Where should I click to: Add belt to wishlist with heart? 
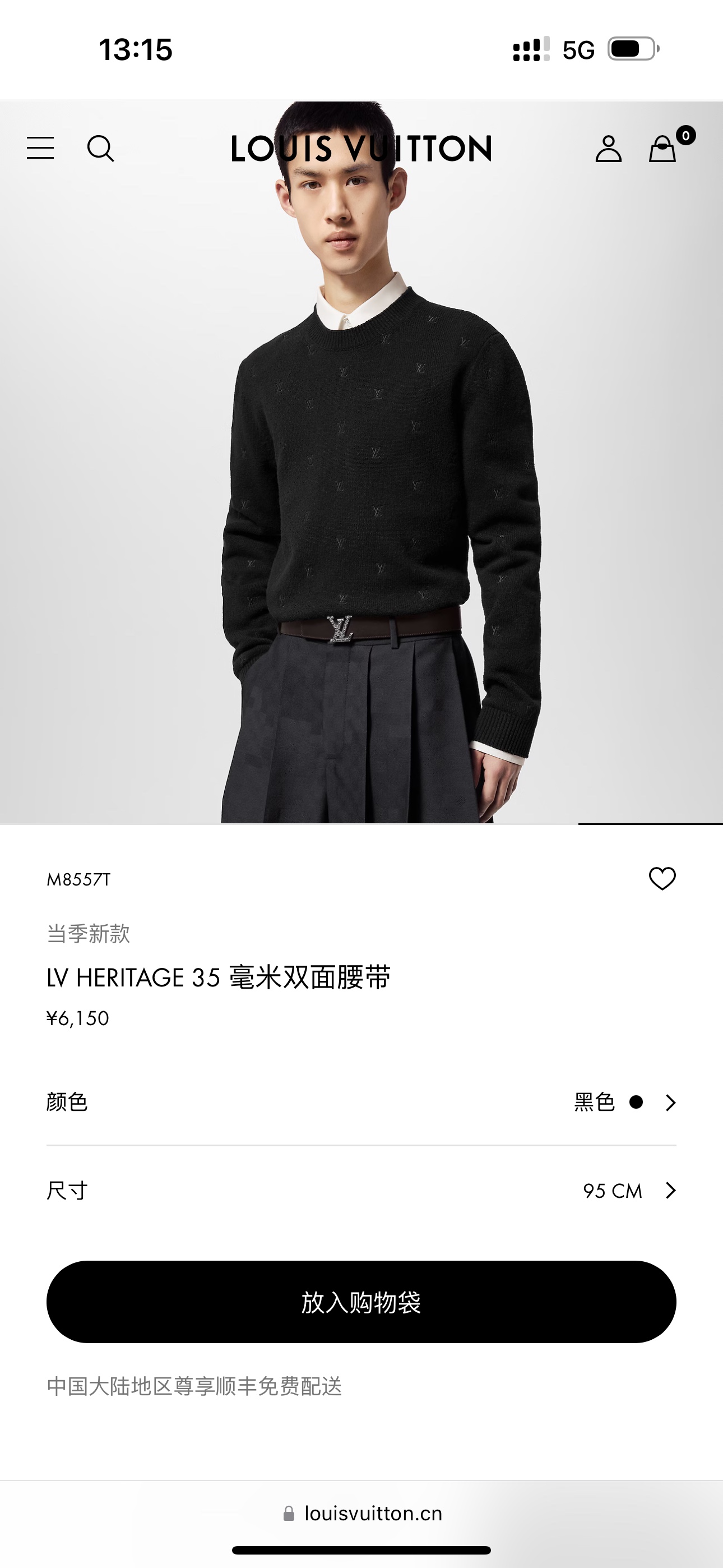coord(662,878)
